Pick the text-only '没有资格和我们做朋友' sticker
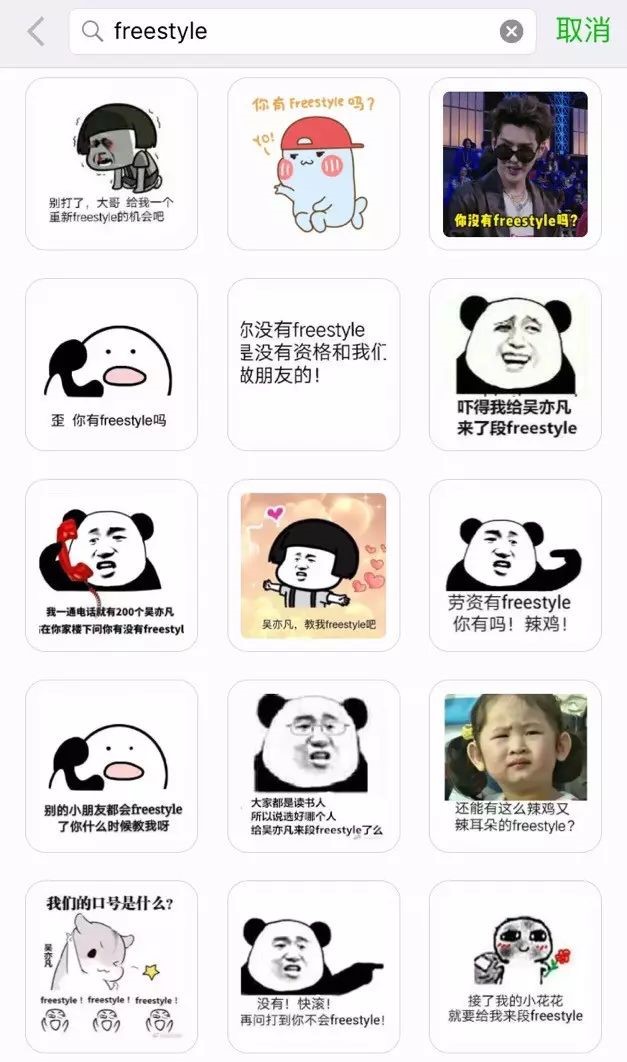This screenshot has height=1062, width=627. pos(313,365)
